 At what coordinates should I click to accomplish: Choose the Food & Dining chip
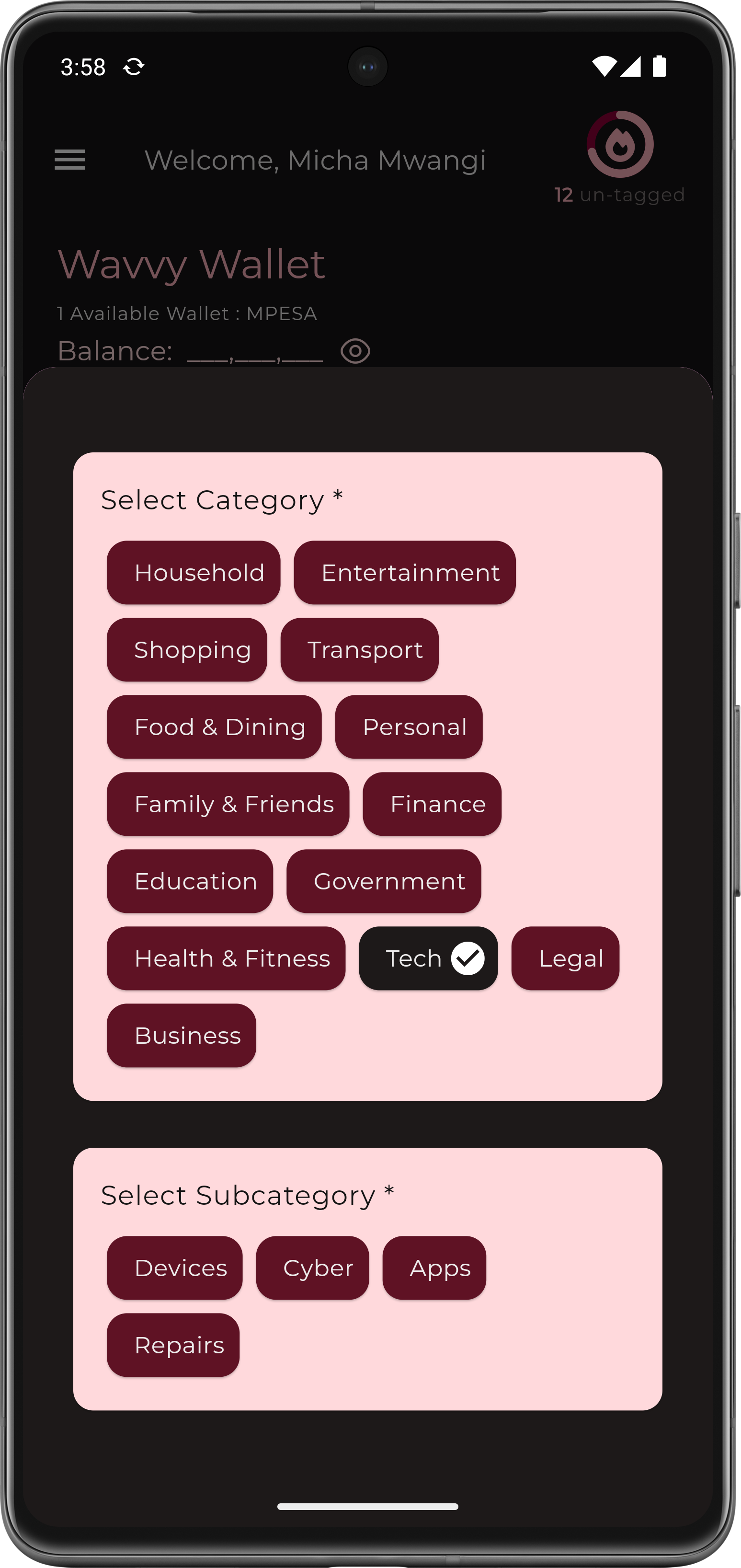(214, 727)
